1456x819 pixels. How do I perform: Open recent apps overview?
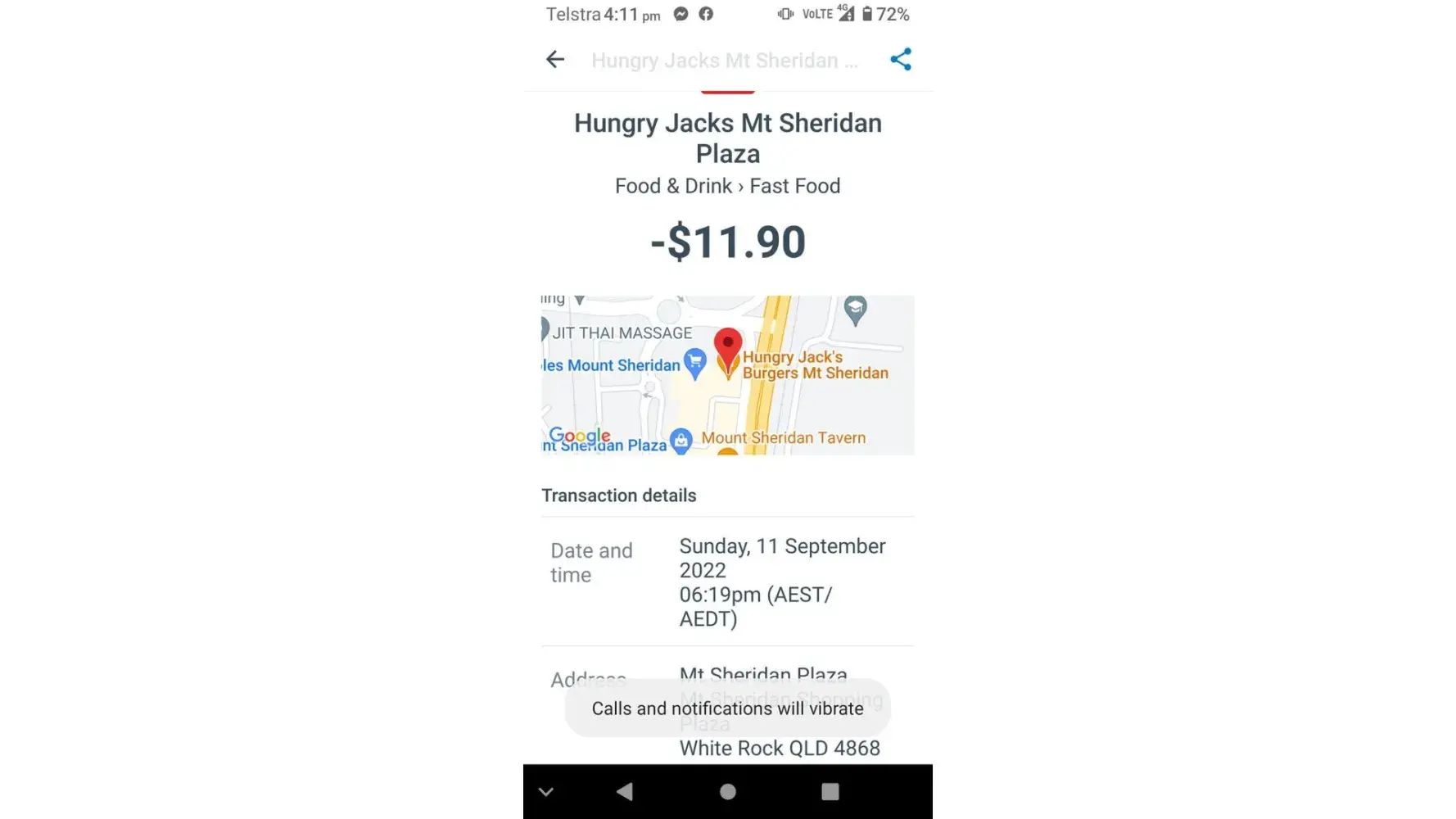(830, 791)
